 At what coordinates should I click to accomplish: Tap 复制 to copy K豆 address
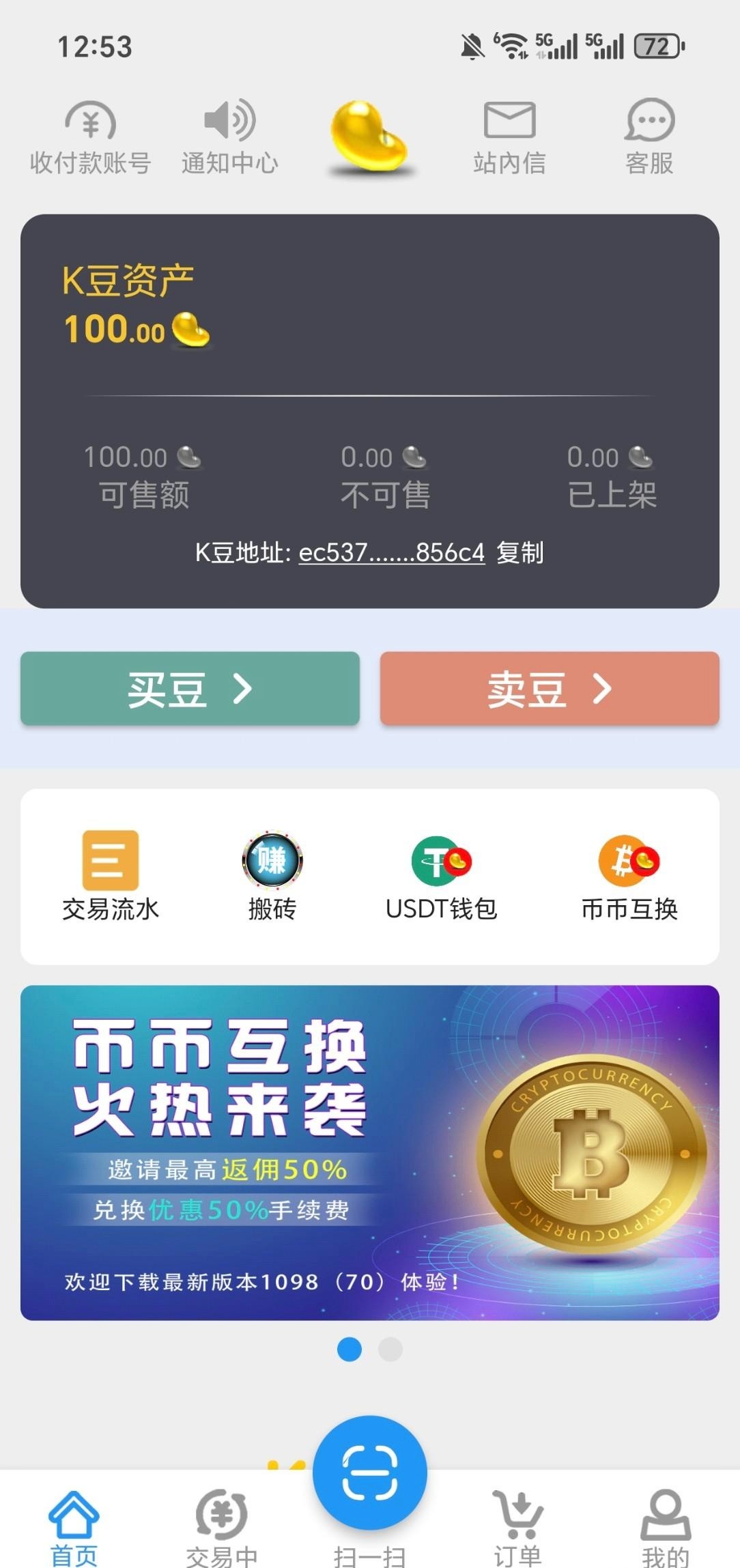click(520, 552)
